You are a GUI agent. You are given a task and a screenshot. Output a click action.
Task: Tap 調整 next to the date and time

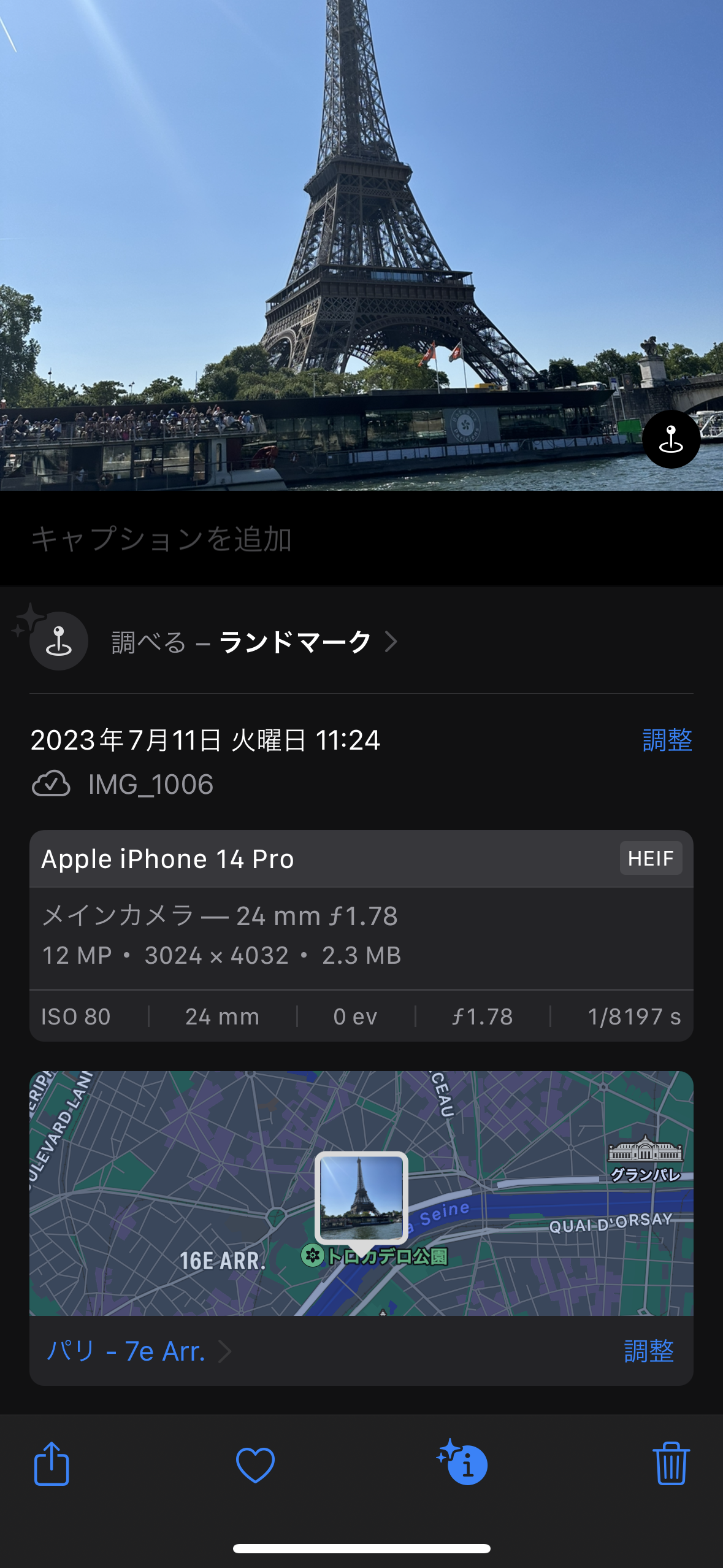tap(667, 740)
